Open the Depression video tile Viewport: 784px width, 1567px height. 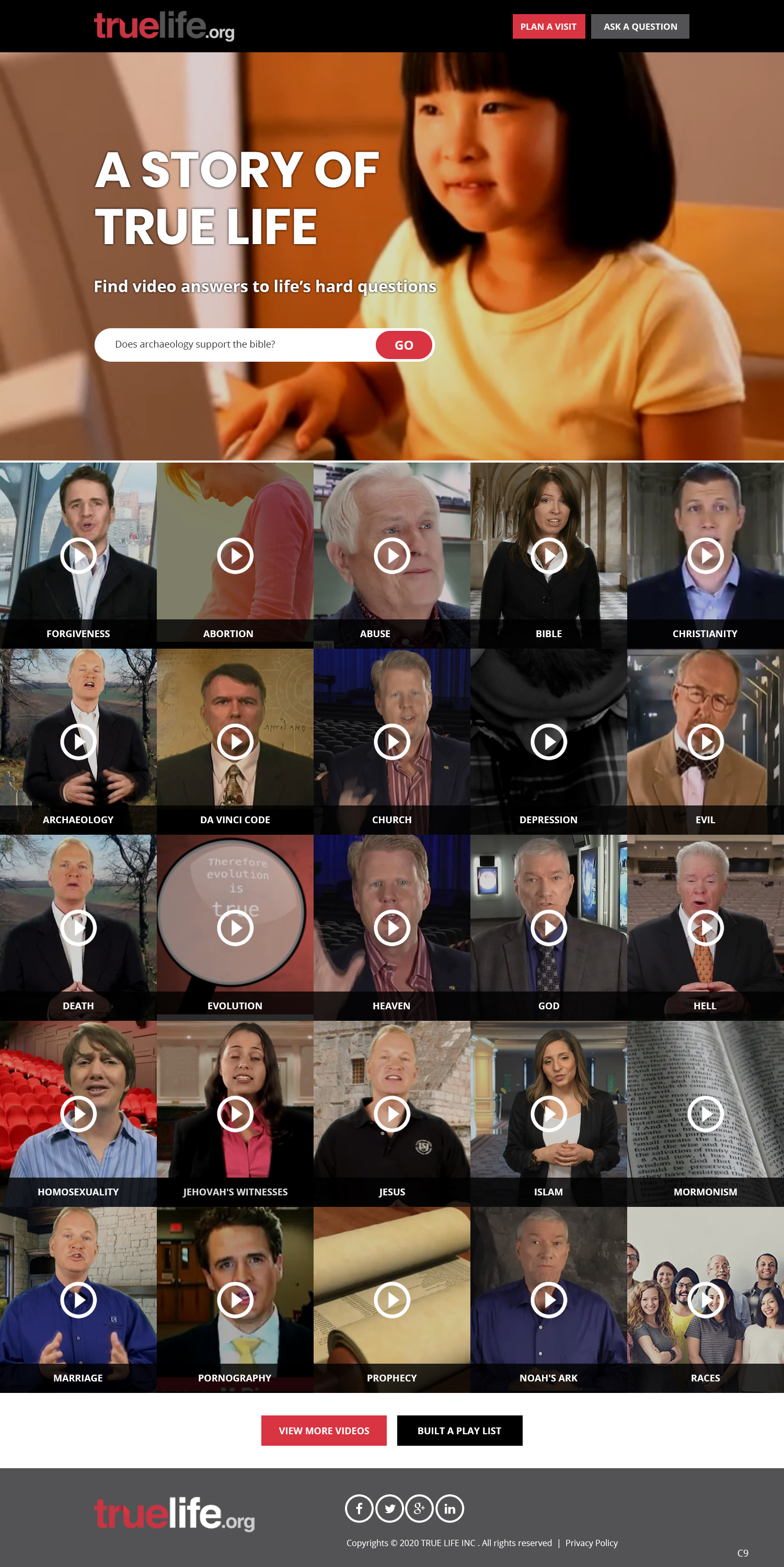click(x=549, y=742)
